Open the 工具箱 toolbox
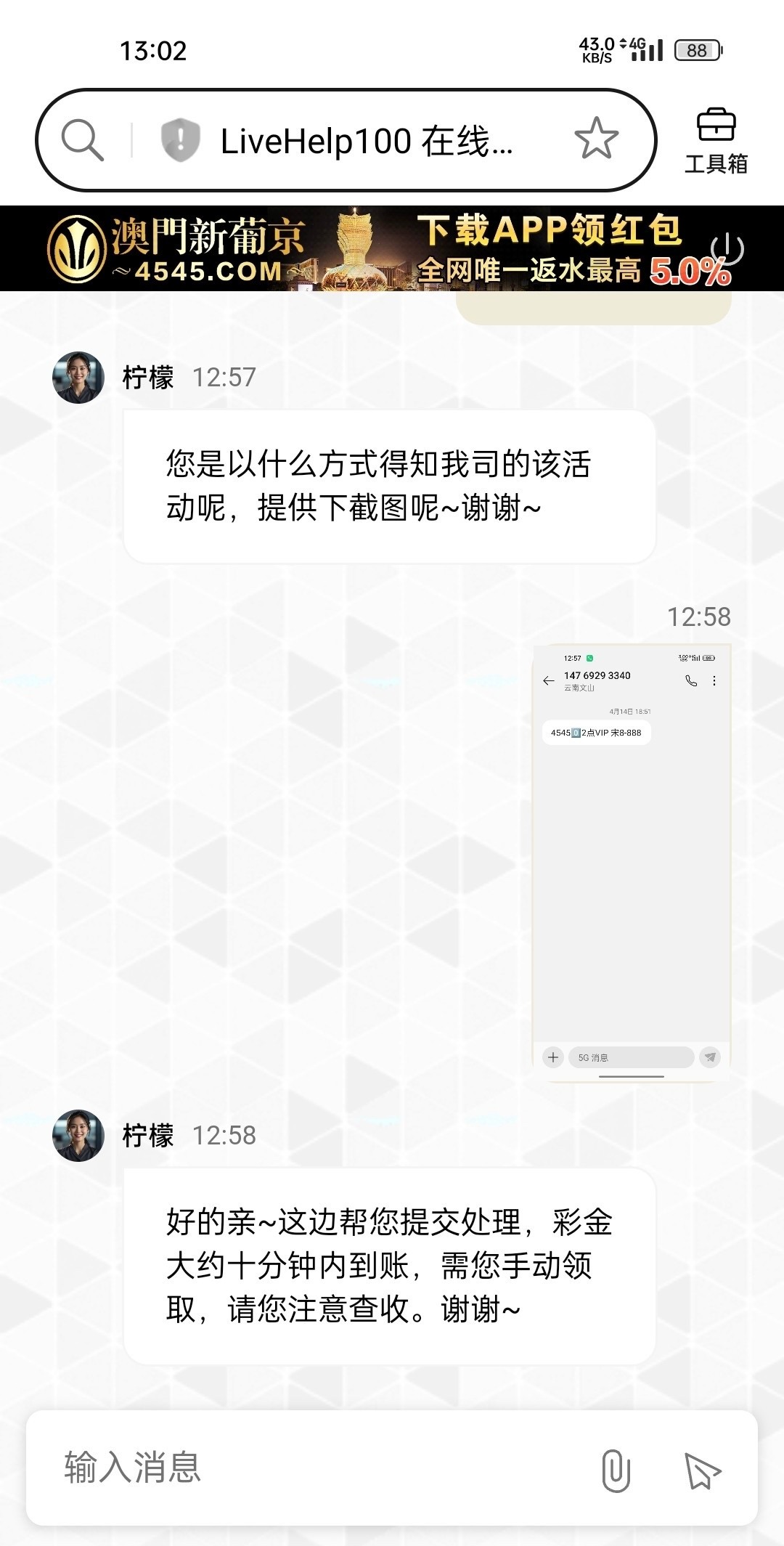 [716, 142]
